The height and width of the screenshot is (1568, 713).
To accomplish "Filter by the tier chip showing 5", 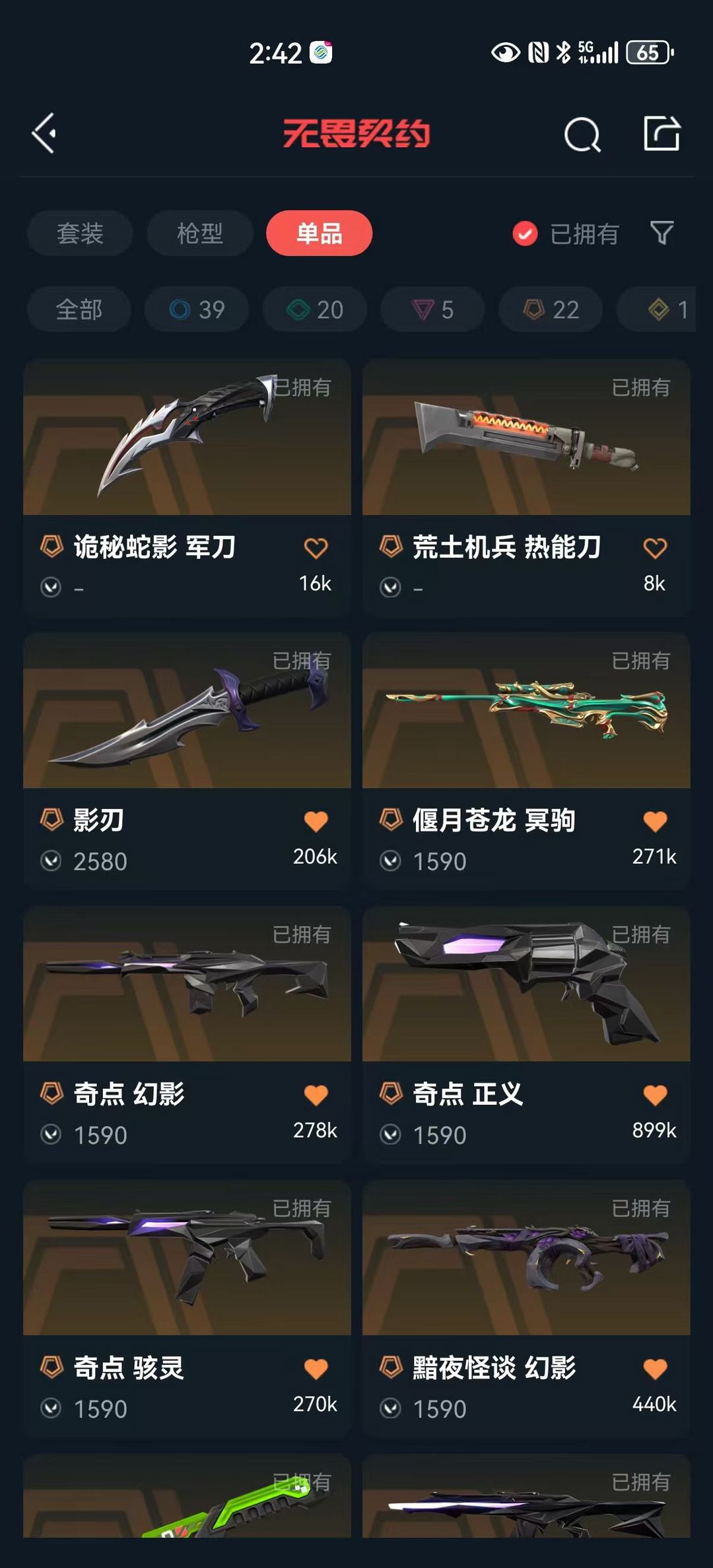I will [x=433, y=310].
